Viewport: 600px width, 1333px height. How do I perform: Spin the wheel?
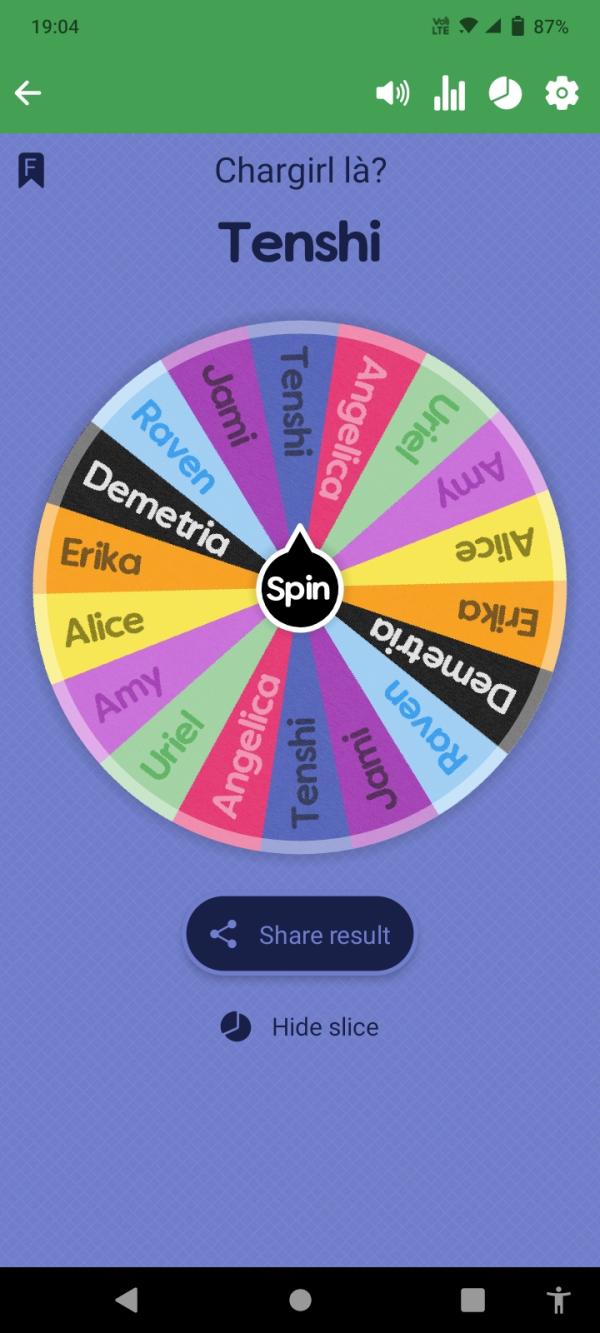[x=299, y=589]
